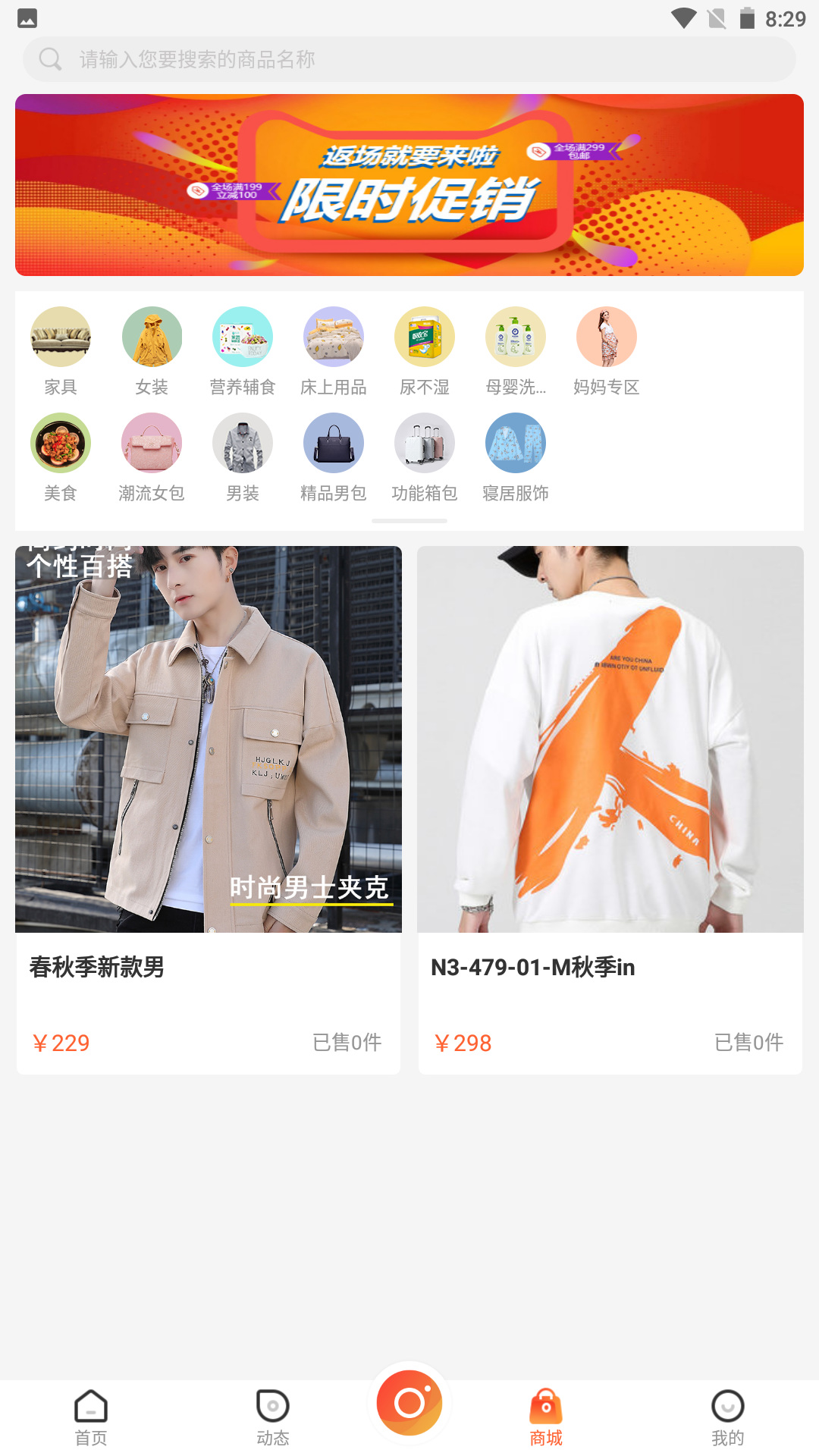Open the 尿不湿 category
The width and height of the screenshot is (819, 1456).
425,350
